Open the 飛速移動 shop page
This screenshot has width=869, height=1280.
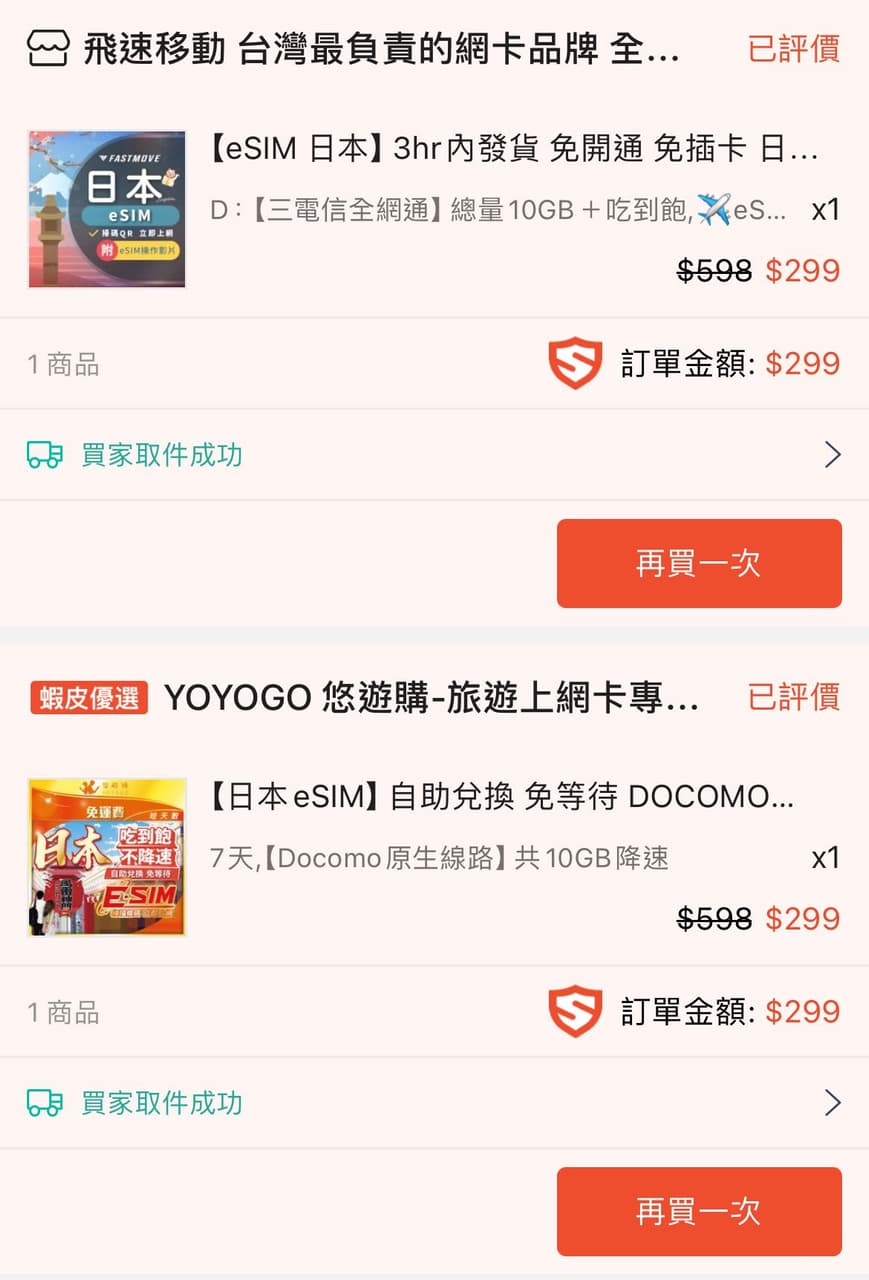380,49
